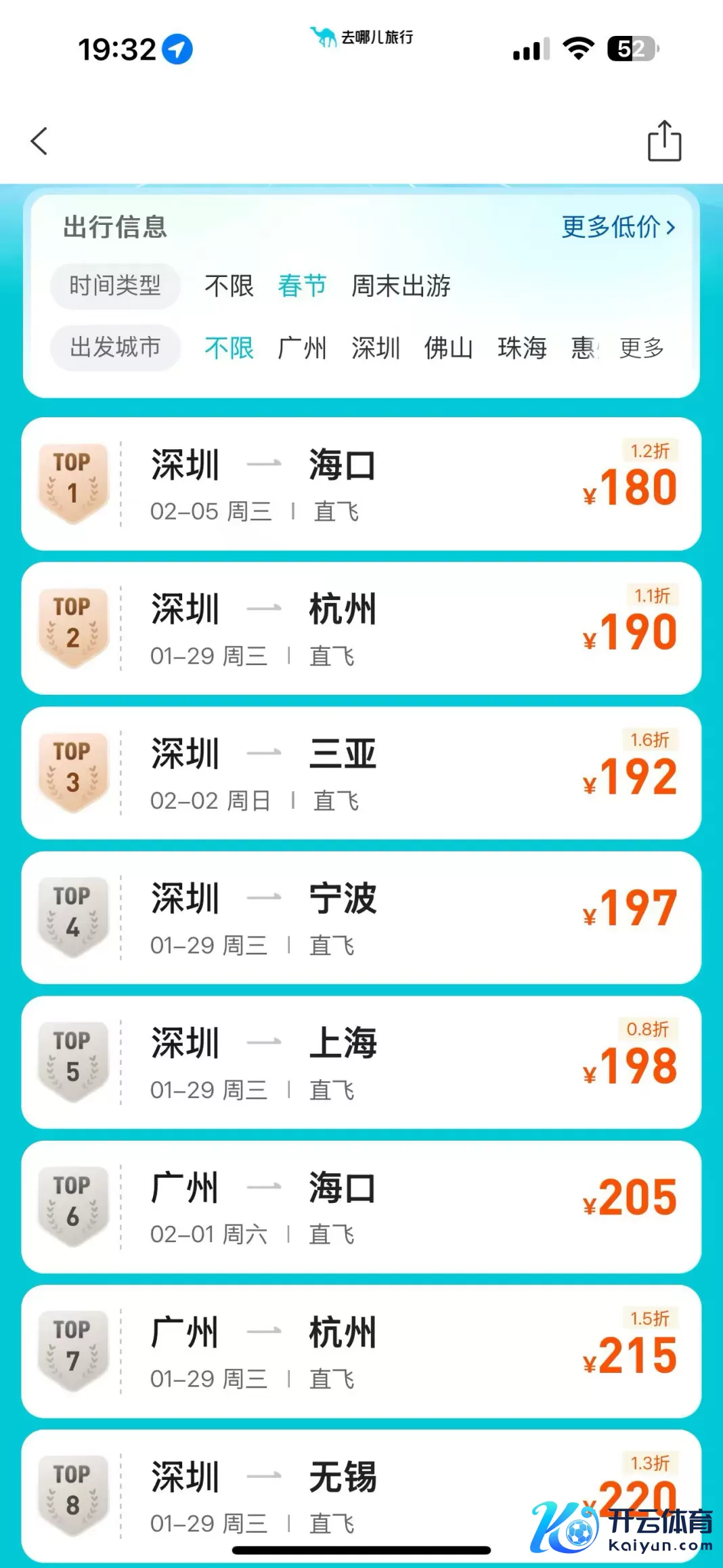The image size is (723, 1568).
Task: Filter departure city by 广州
Action: click(x=302, y=348)
